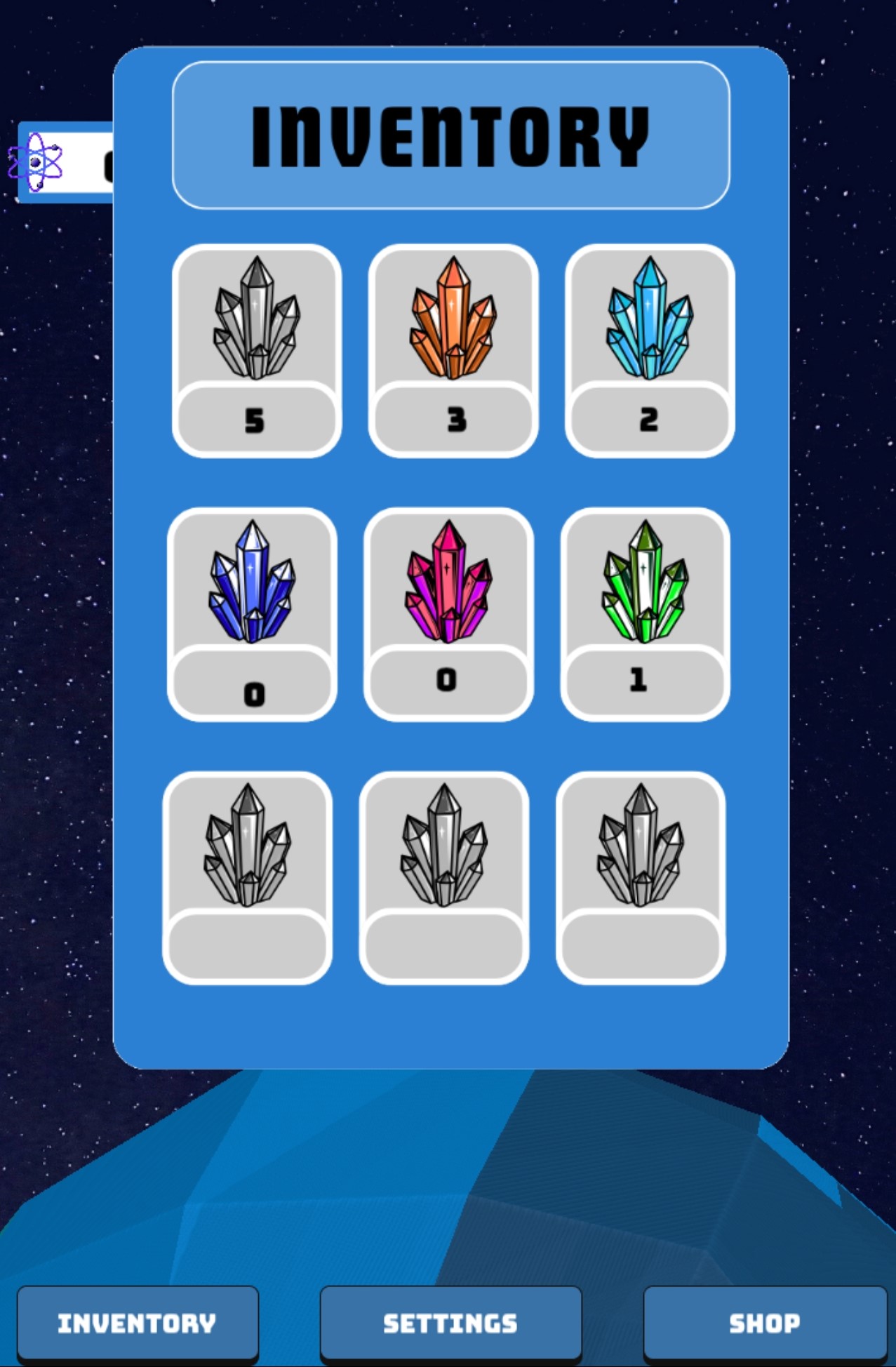The width and height of the screenshot is (896, 1367).
Task: Choose the dark blue crystal slot
Action: pyautogui.click(x=252, y=613)
